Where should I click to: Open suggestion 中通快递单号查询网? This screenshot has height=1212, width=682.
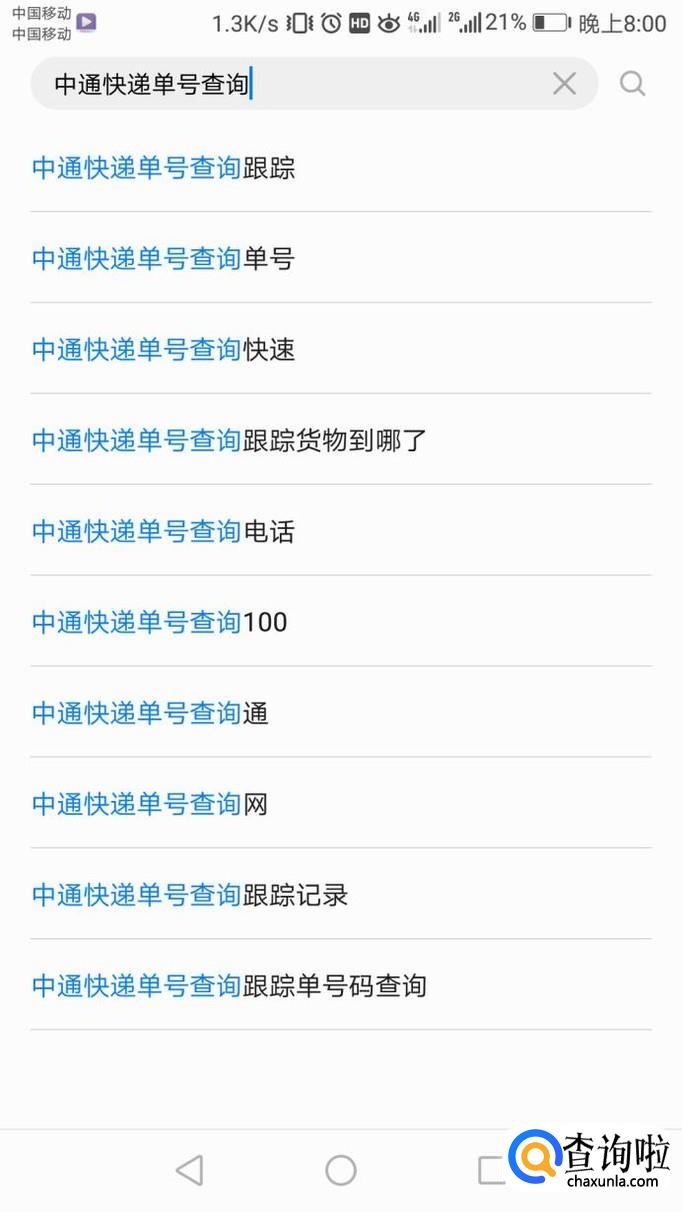click(150, 804)
